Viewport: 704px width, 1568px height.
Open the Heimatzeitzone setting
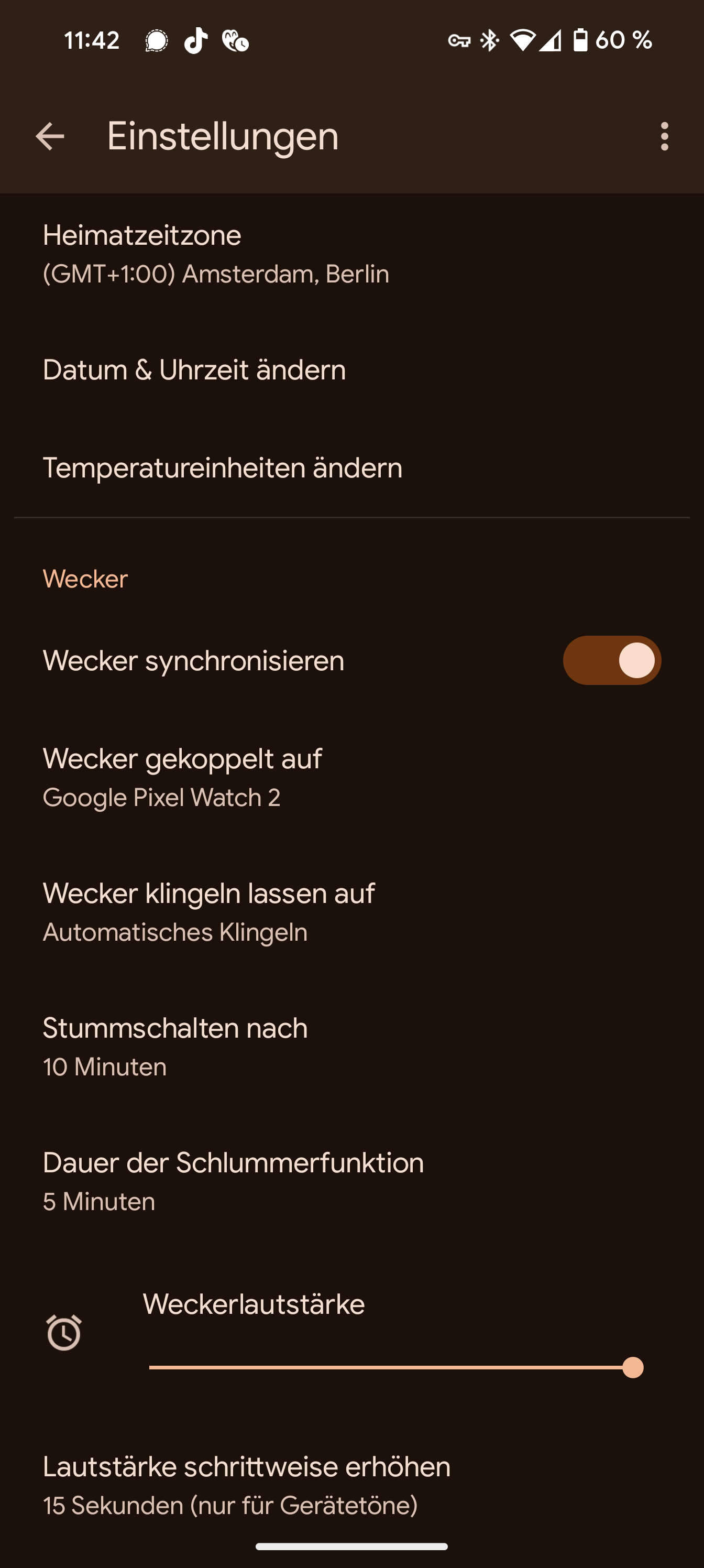tap(351, 254)
